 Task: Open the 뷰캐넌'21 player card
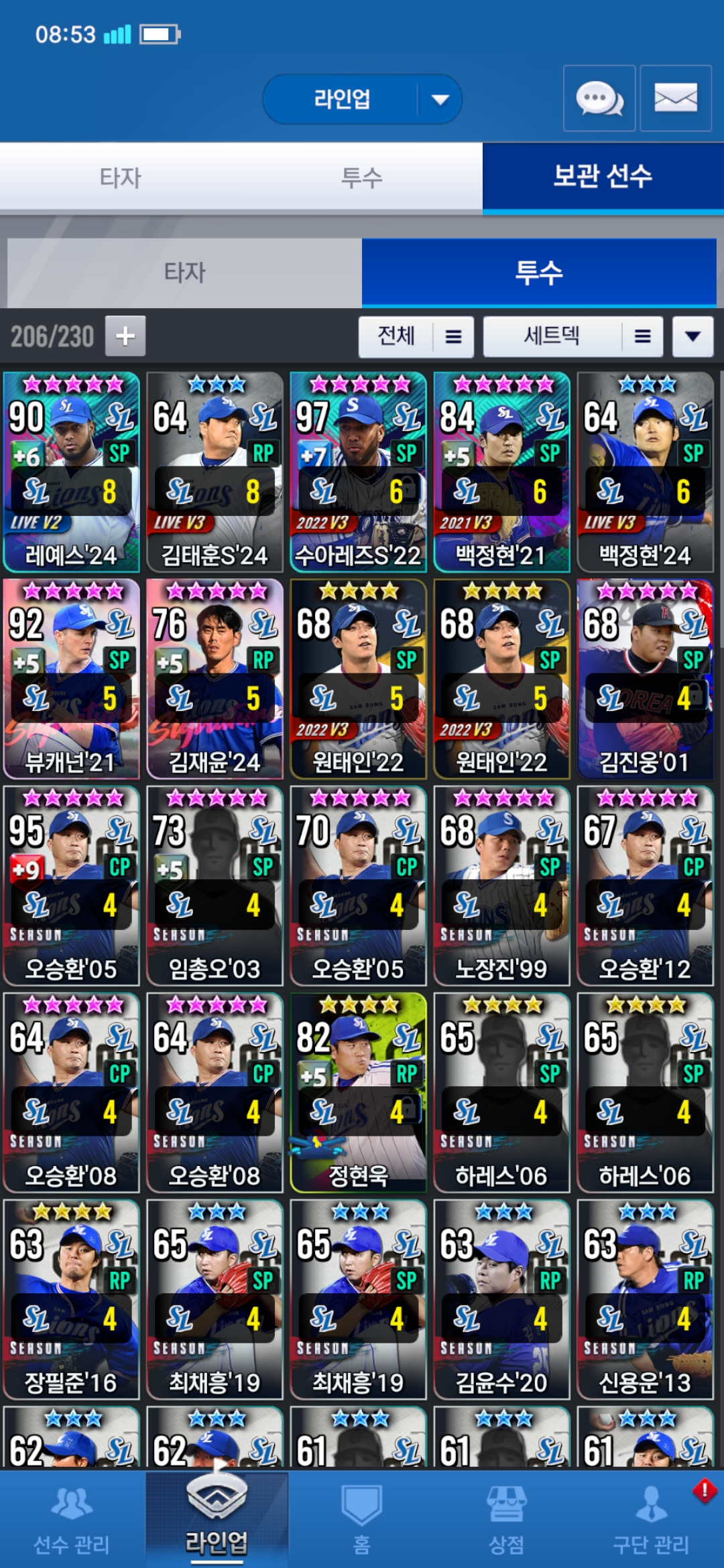point(71,679)
